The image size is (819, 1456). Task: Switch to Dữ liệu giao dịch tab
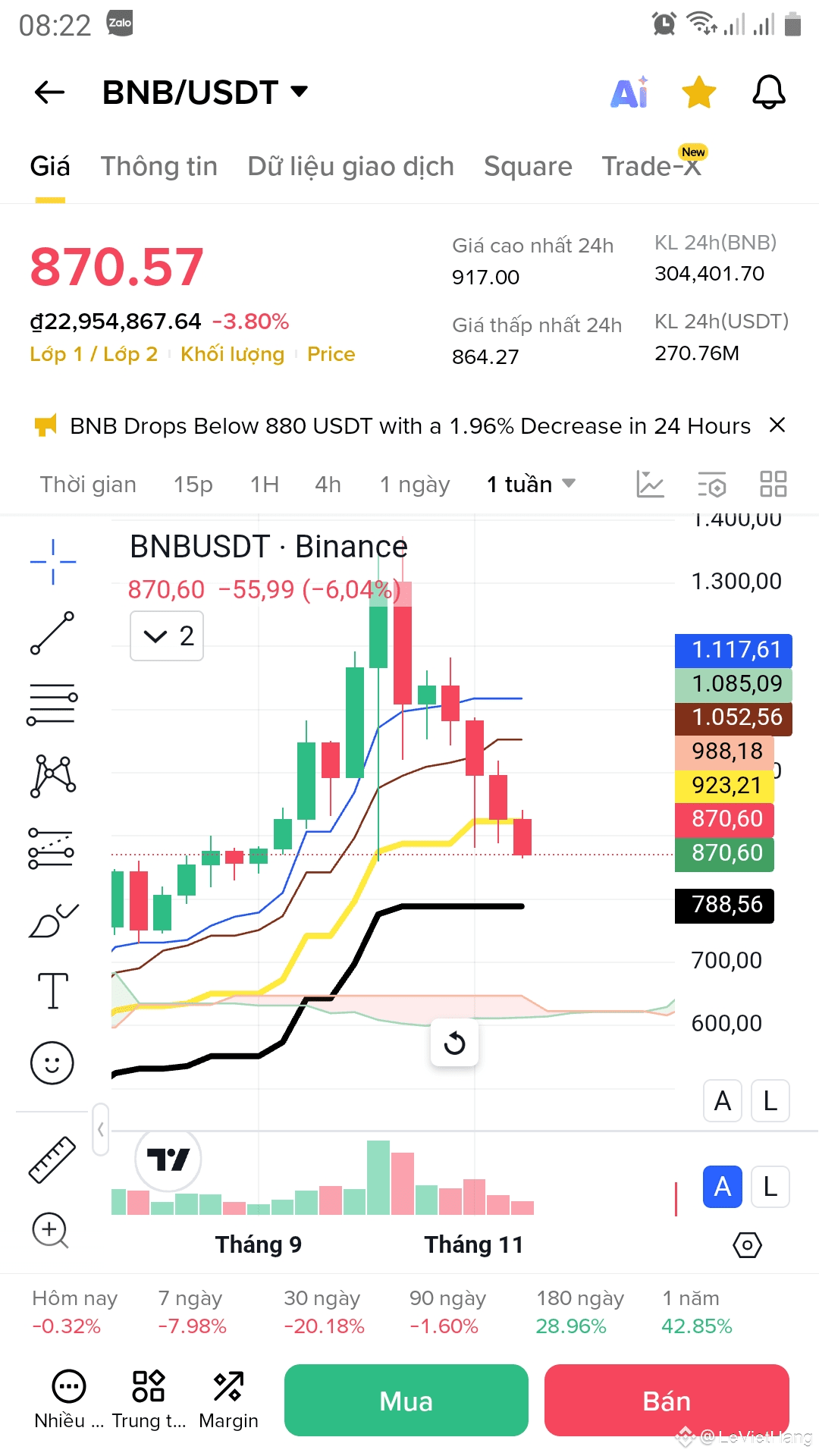coord(350,166)
